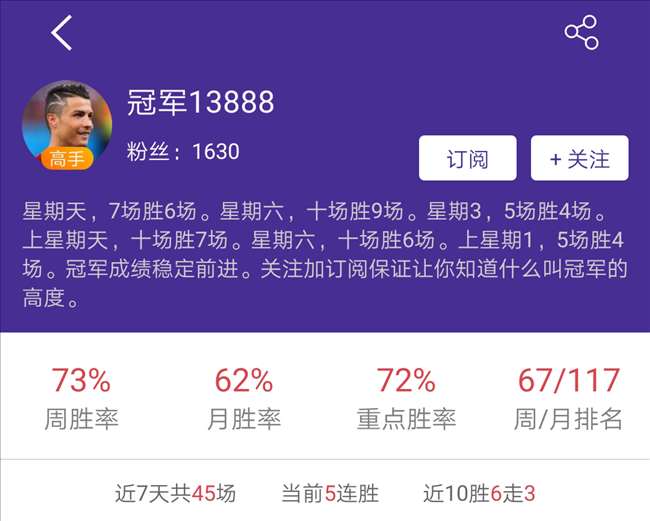Share this expert's profile
The width and height of the screenshot is (650, 521).
581,33
